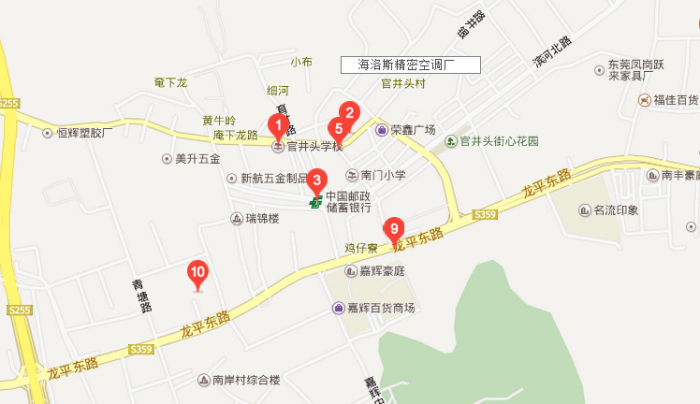The width and height of the screenshot is (700, 404).
Task: Tap map marker number 3
Action: tap(316, 181)
